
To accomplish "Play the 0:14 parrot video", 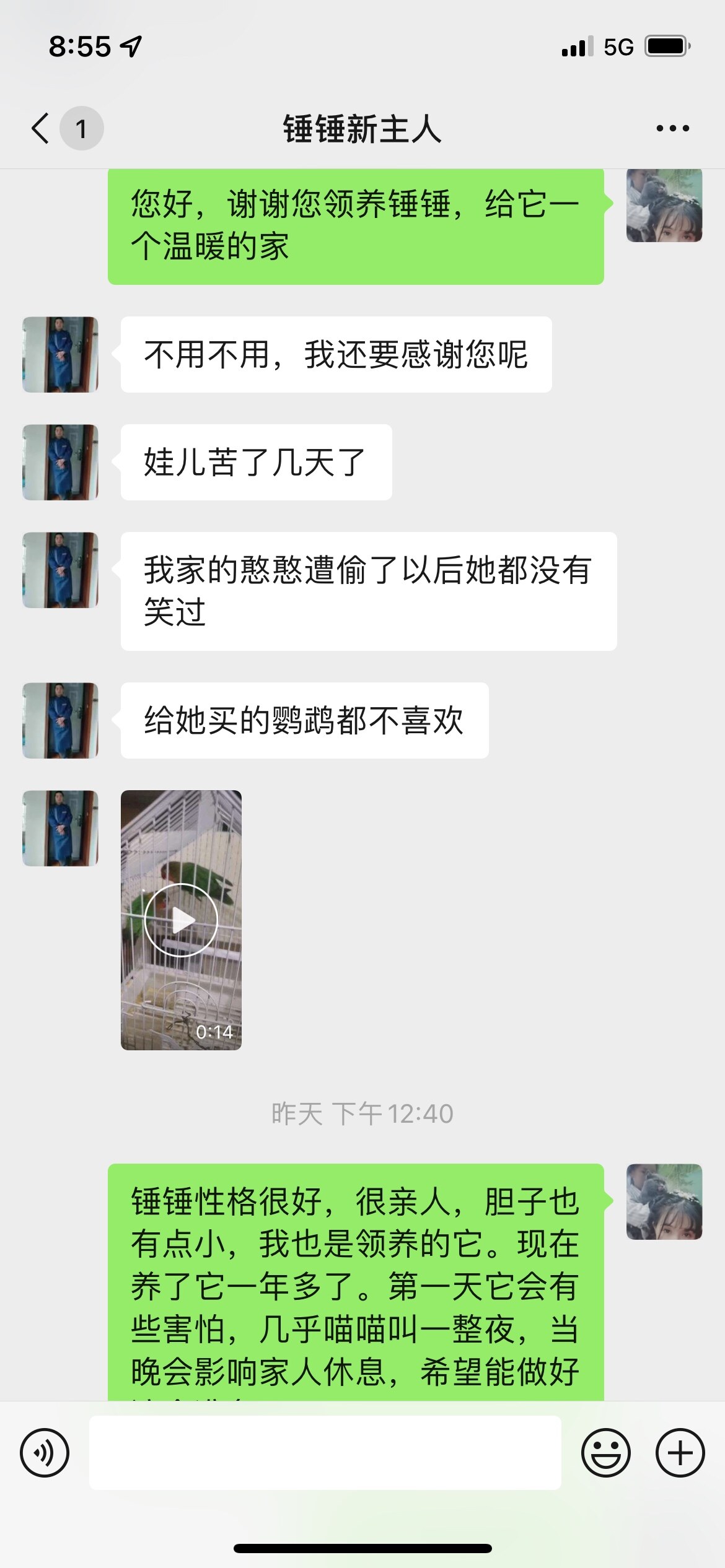I will point(181,920).
